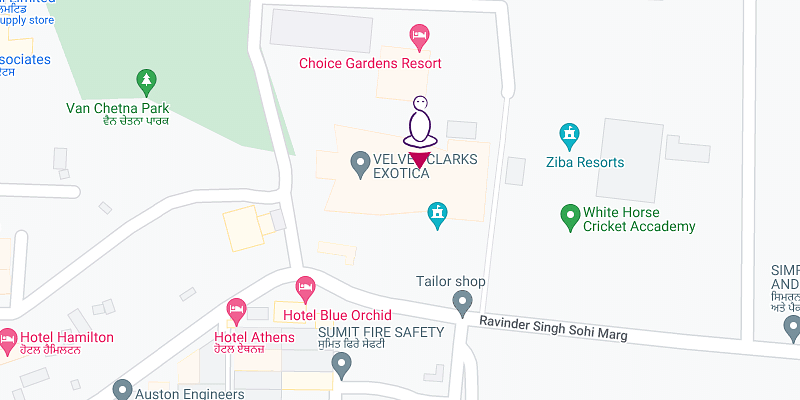Open the Hotel Hamilton marker
This screenshot has width=800, height=400.
(8, 338)
